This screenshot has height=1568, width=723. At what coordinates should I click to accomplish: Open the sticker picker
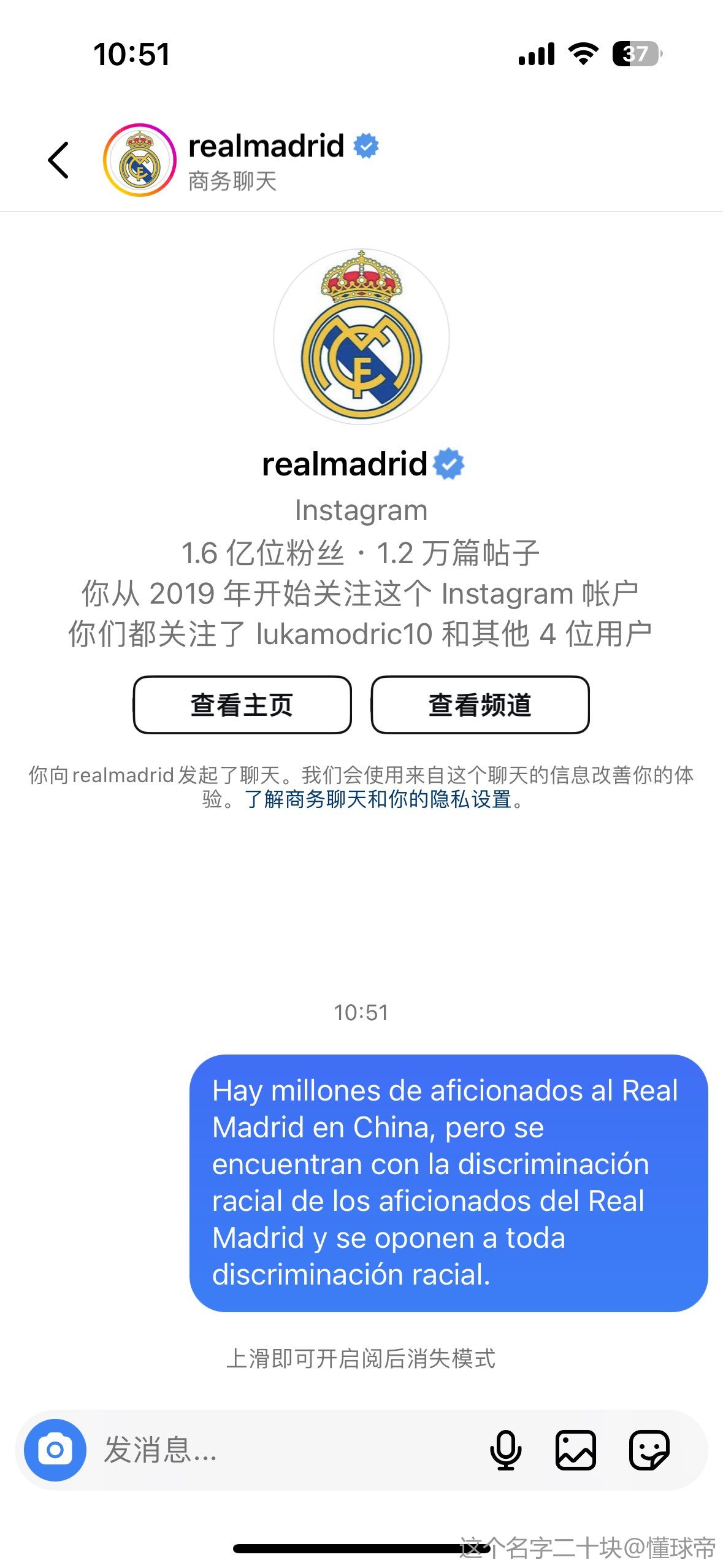649,1450
